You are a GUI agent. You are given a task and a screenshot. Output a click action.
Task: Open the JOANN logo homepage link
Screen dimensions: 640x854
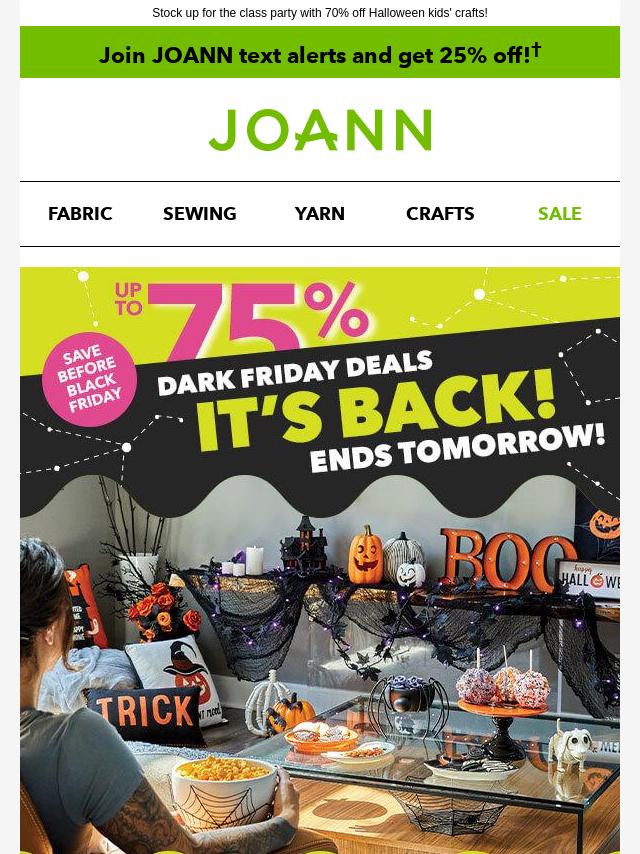(x=320, y=131)
